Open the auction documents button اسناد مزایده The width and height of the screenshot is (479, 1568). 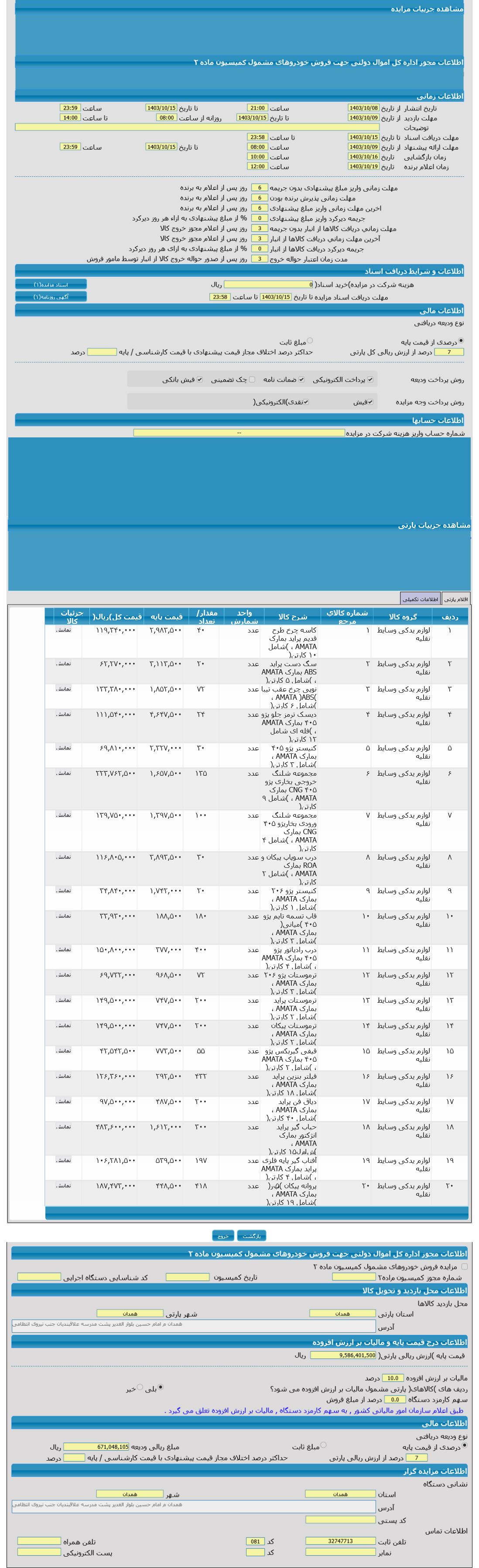[51, 284]
